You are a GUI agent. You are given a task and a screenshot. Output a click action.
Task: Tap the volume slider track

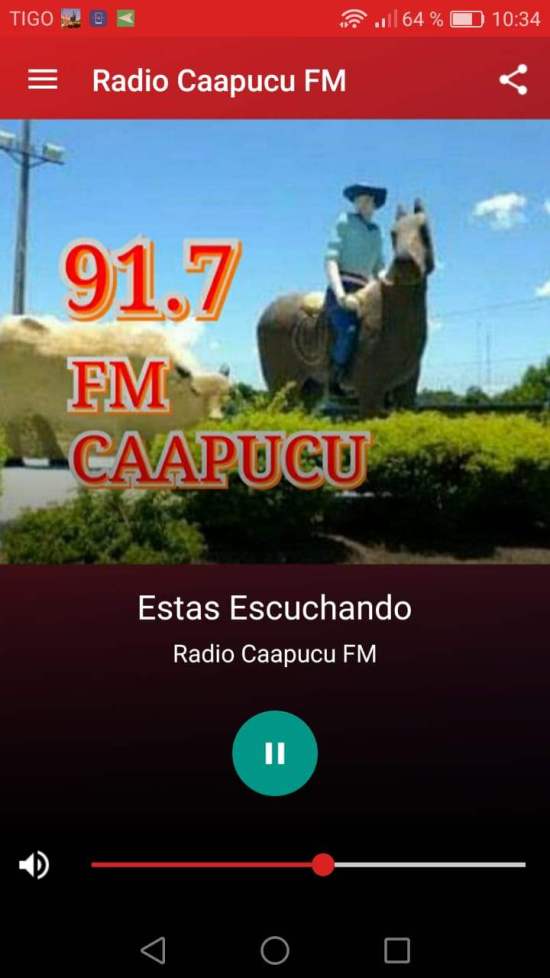[x=309, y=865]
